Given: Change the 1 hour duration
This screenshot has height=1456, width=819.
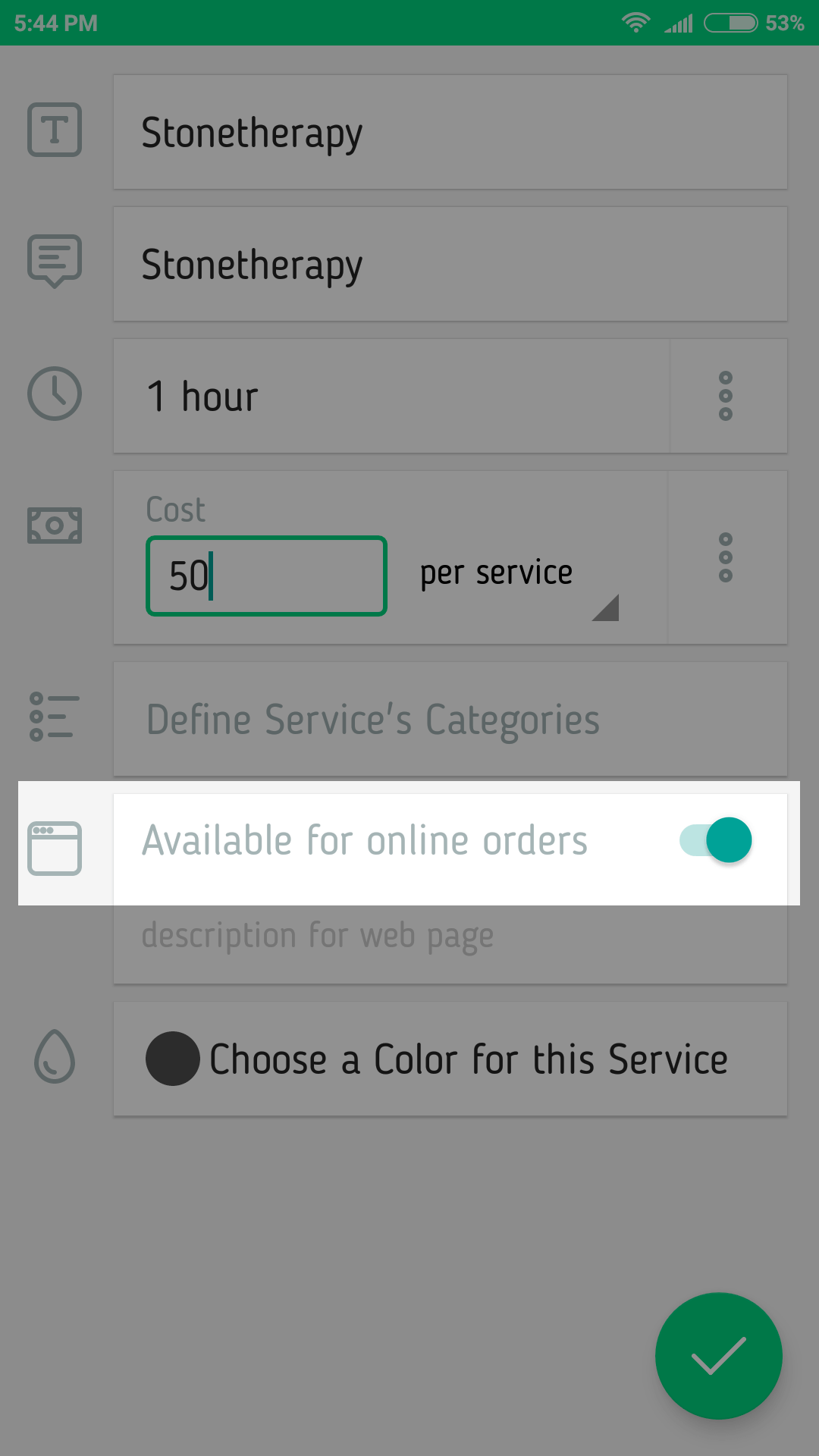Looking at the screenshot, I should [x=391, y=397].
